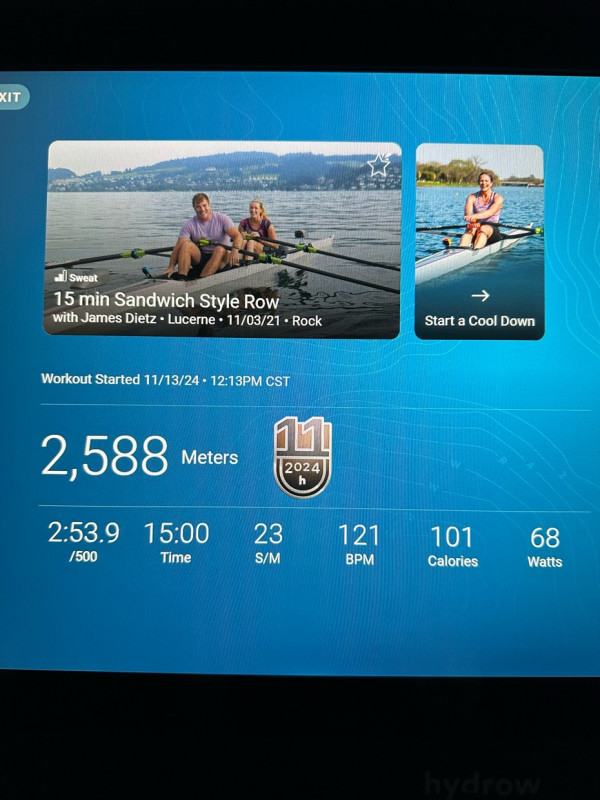
Task: Favorite the 15 min Sandwich Style Row
Action: pyautogui.click(x=378, y=165)
